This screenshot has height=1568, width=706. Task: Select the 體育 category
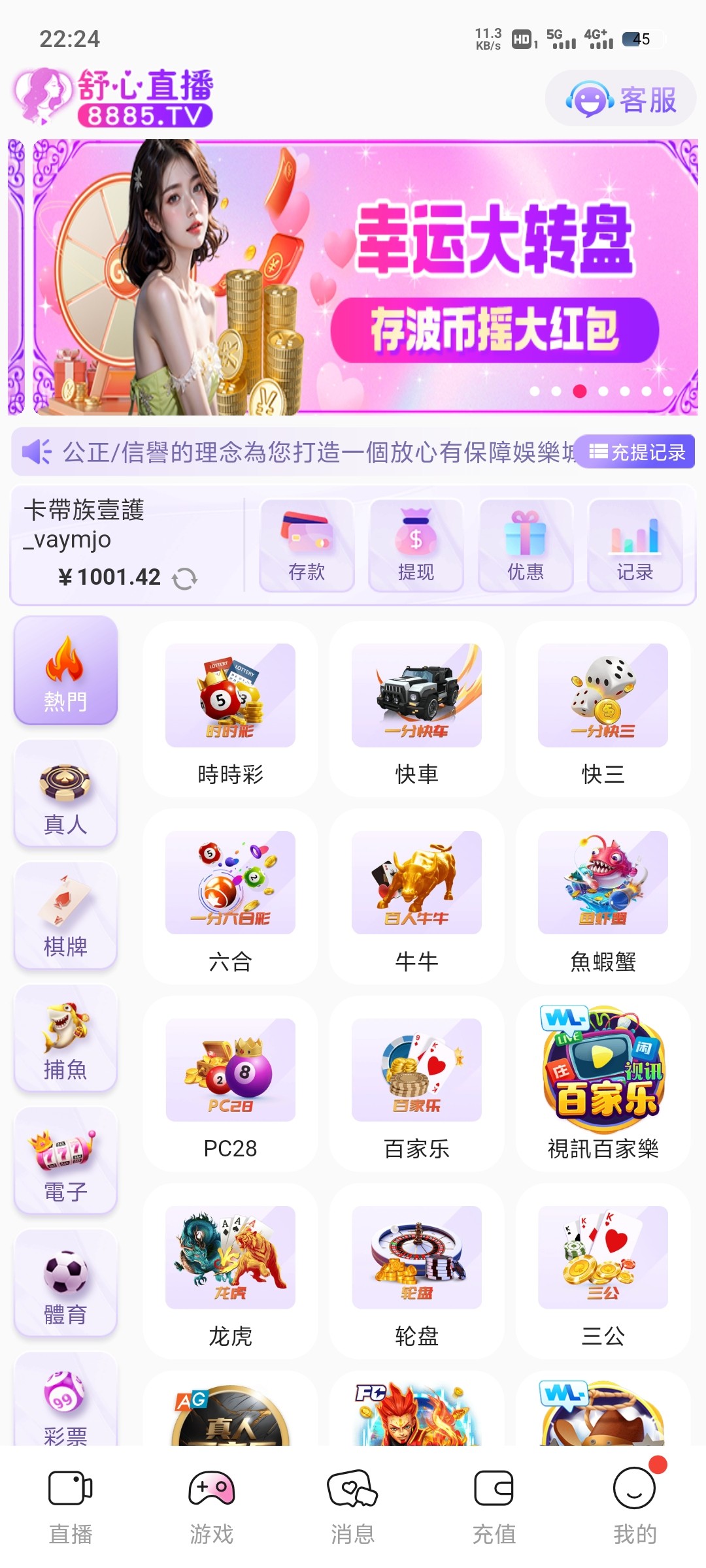pos(65,1283)
